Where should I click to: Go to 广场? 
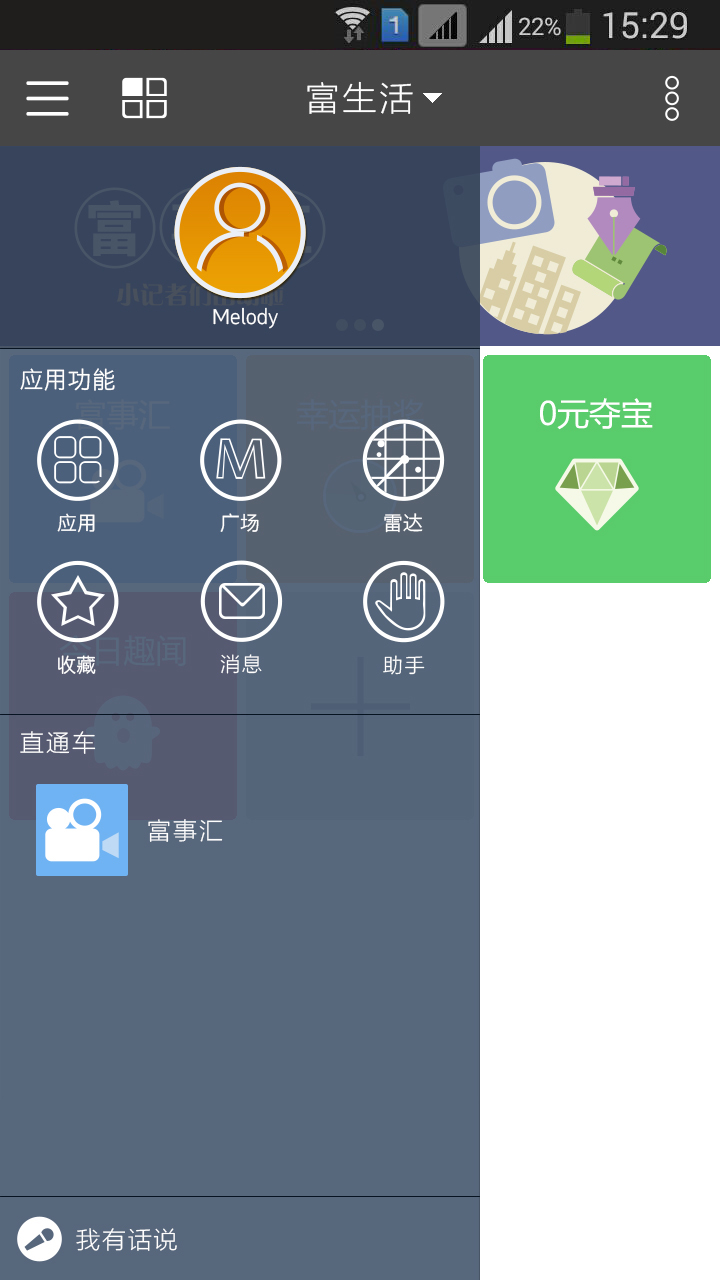point(240,474)
